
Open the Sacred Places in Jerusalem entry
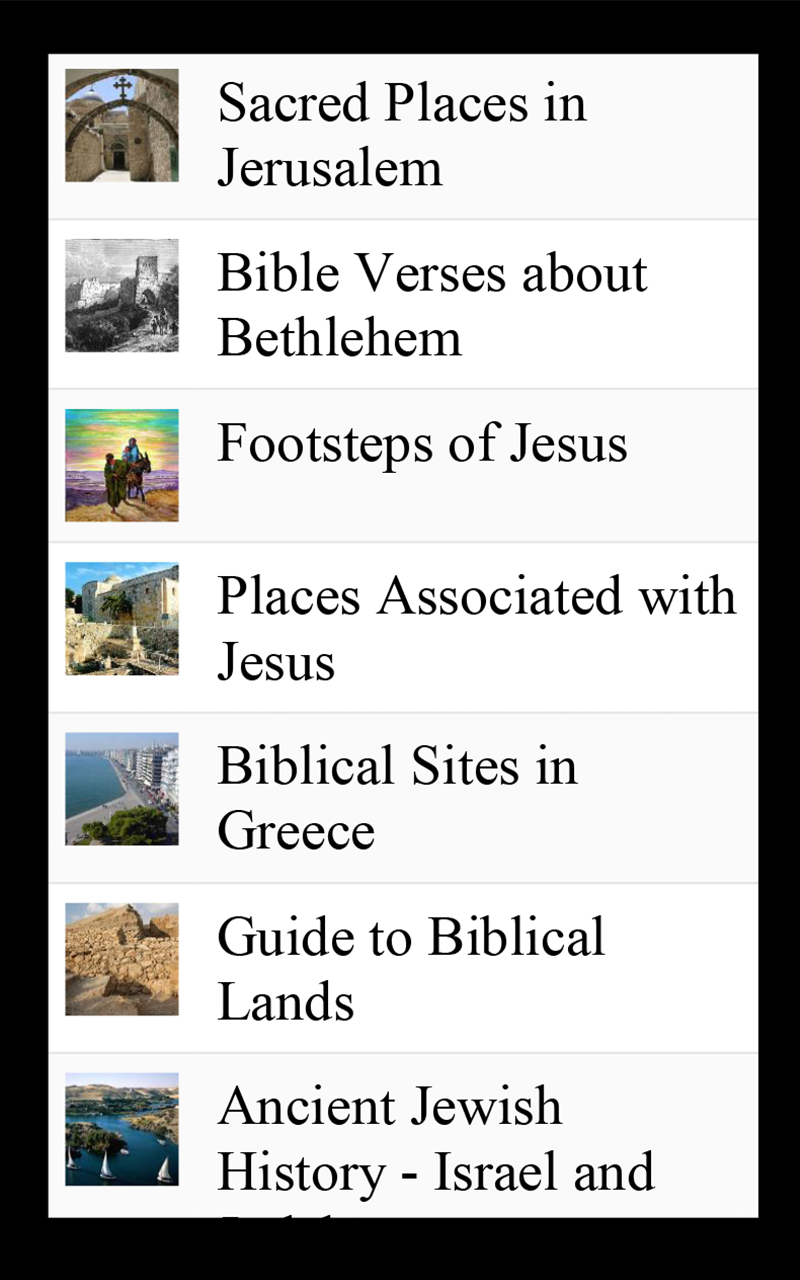pyautogui.click(x=400, y=135)
